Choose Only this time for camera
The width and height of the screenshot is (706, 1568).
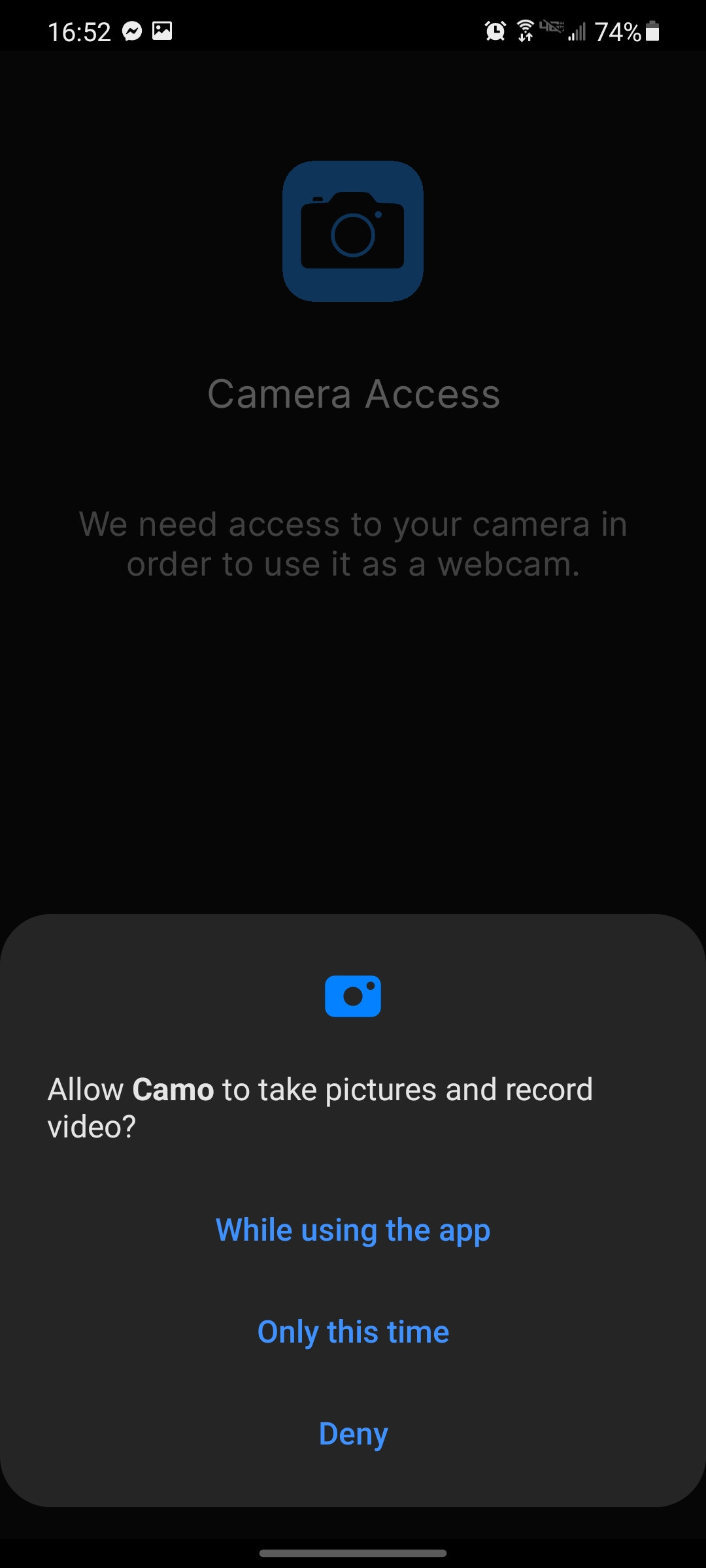click(353, 1332)
